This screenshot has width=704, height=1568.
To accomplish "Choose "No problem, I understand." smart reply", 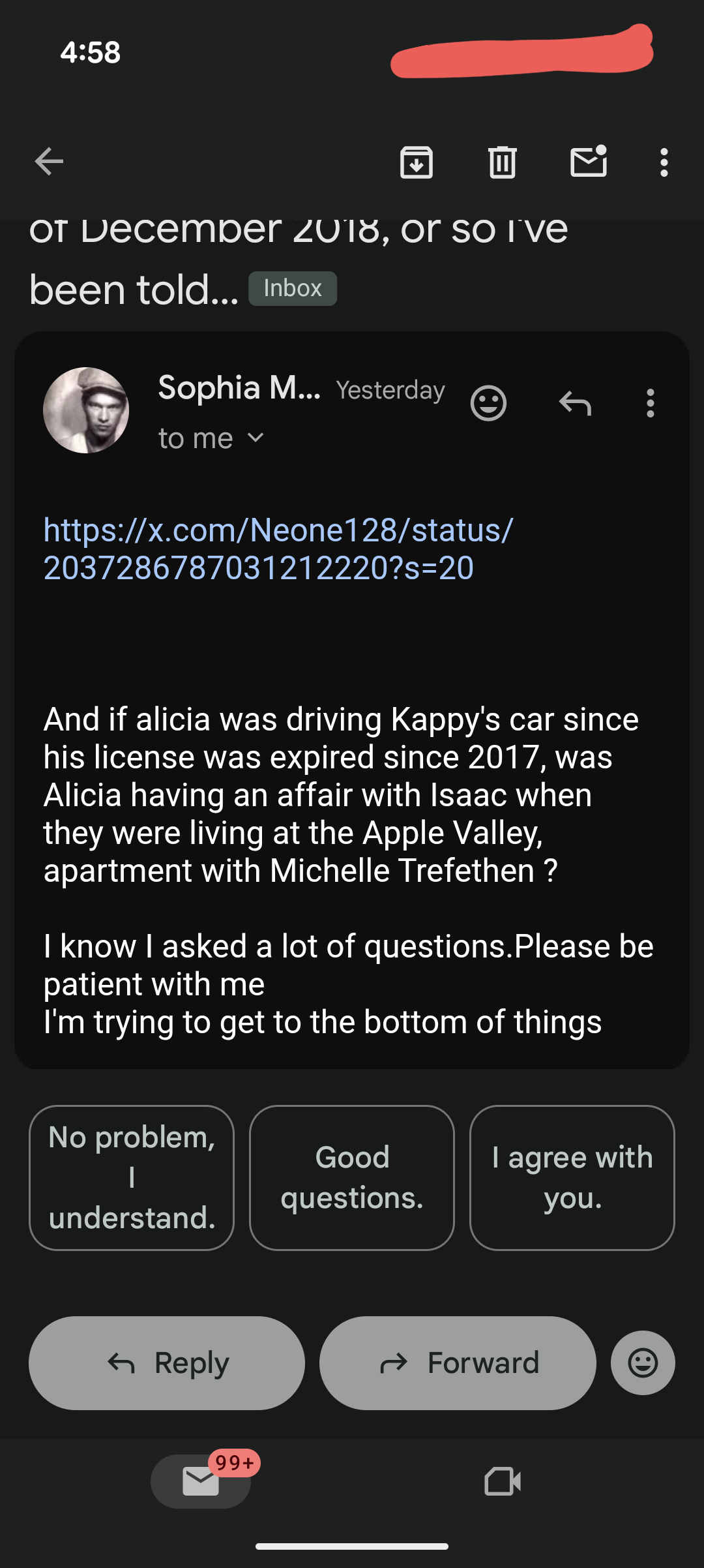I will [x=132, y=1177].
